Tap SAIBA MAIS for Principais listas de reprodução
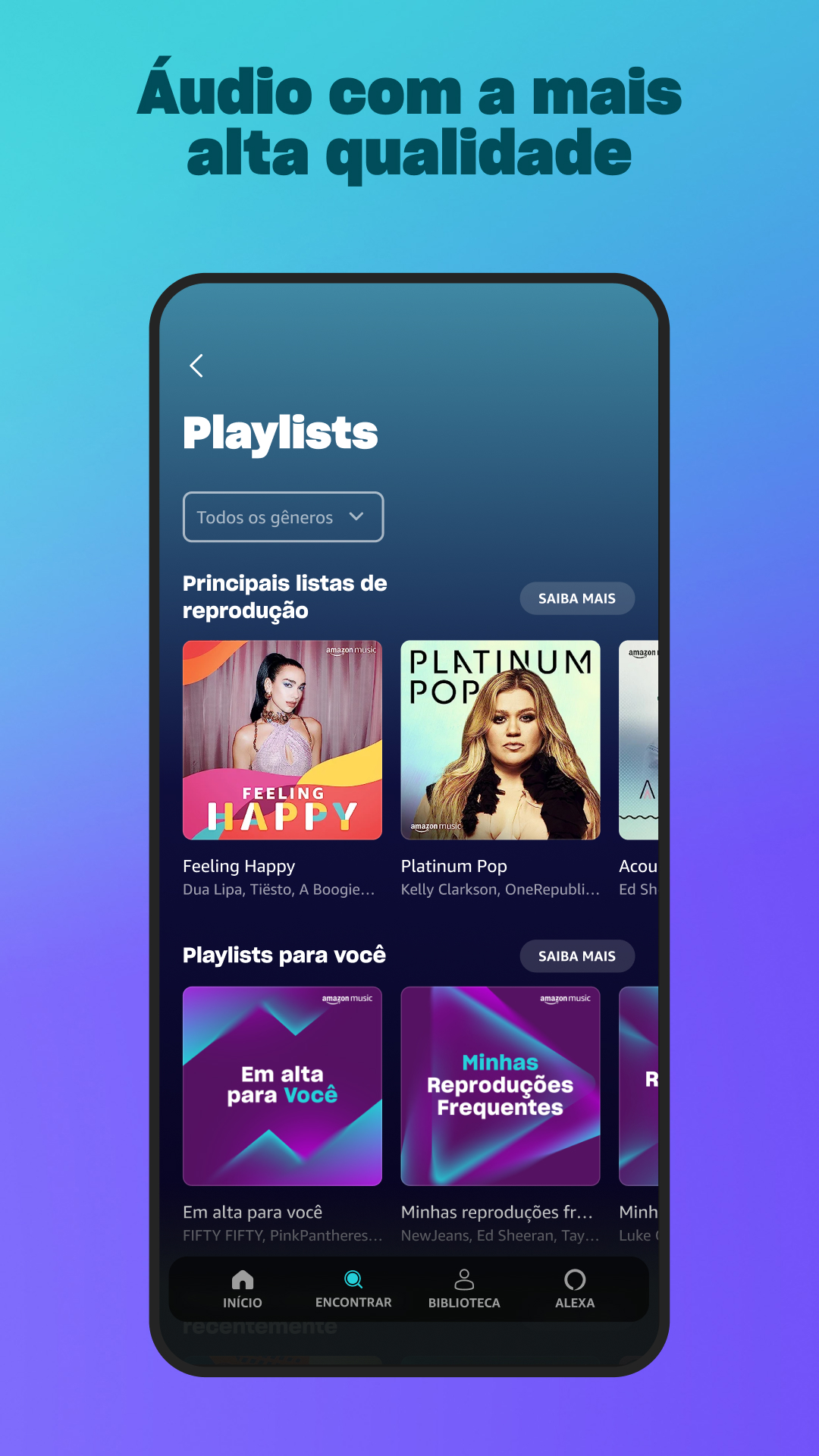 tap(577, 598)
